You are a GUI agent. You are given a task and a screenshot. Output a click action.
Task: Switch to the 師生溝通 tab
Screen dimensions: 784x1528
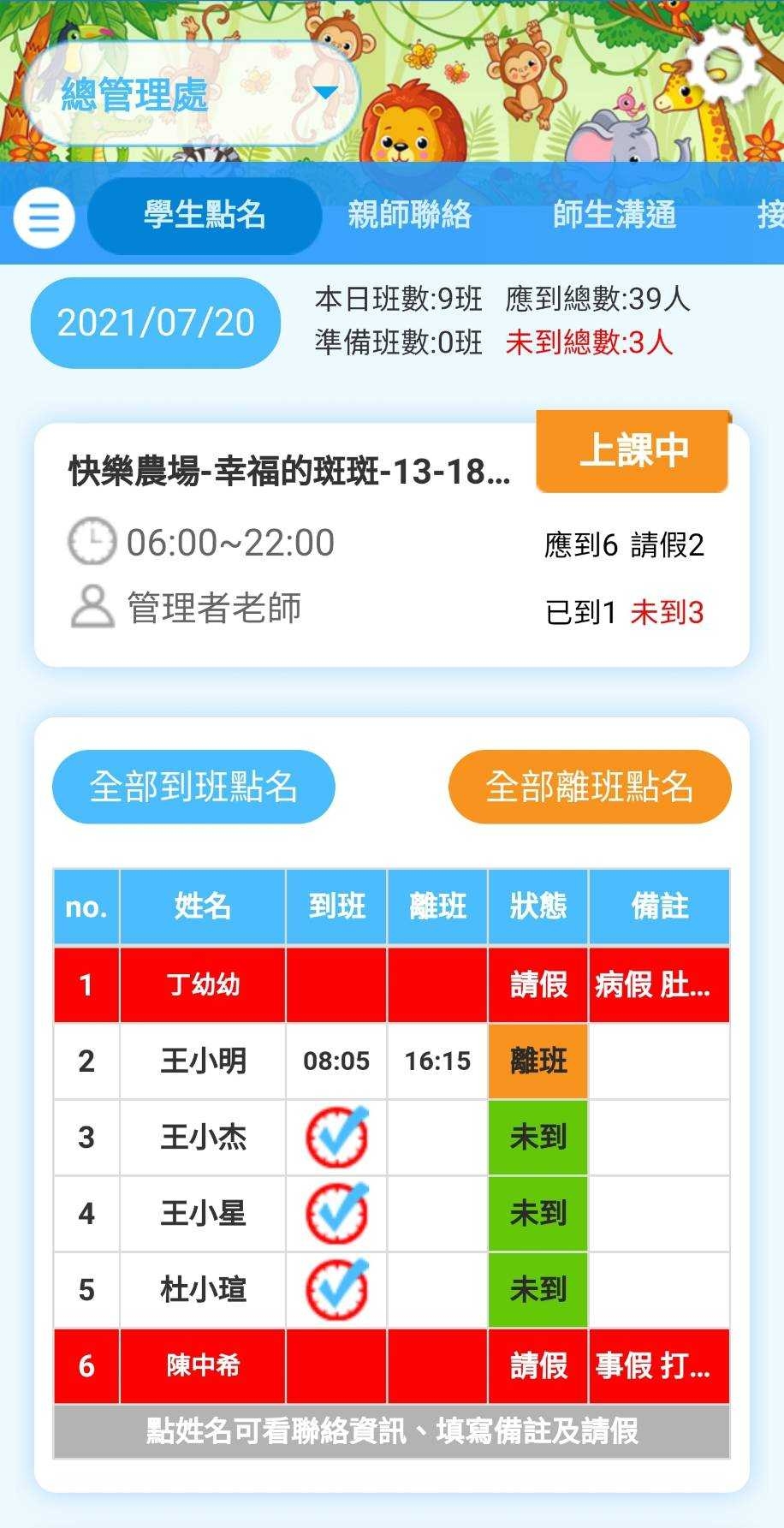click(x=615, y=215)
